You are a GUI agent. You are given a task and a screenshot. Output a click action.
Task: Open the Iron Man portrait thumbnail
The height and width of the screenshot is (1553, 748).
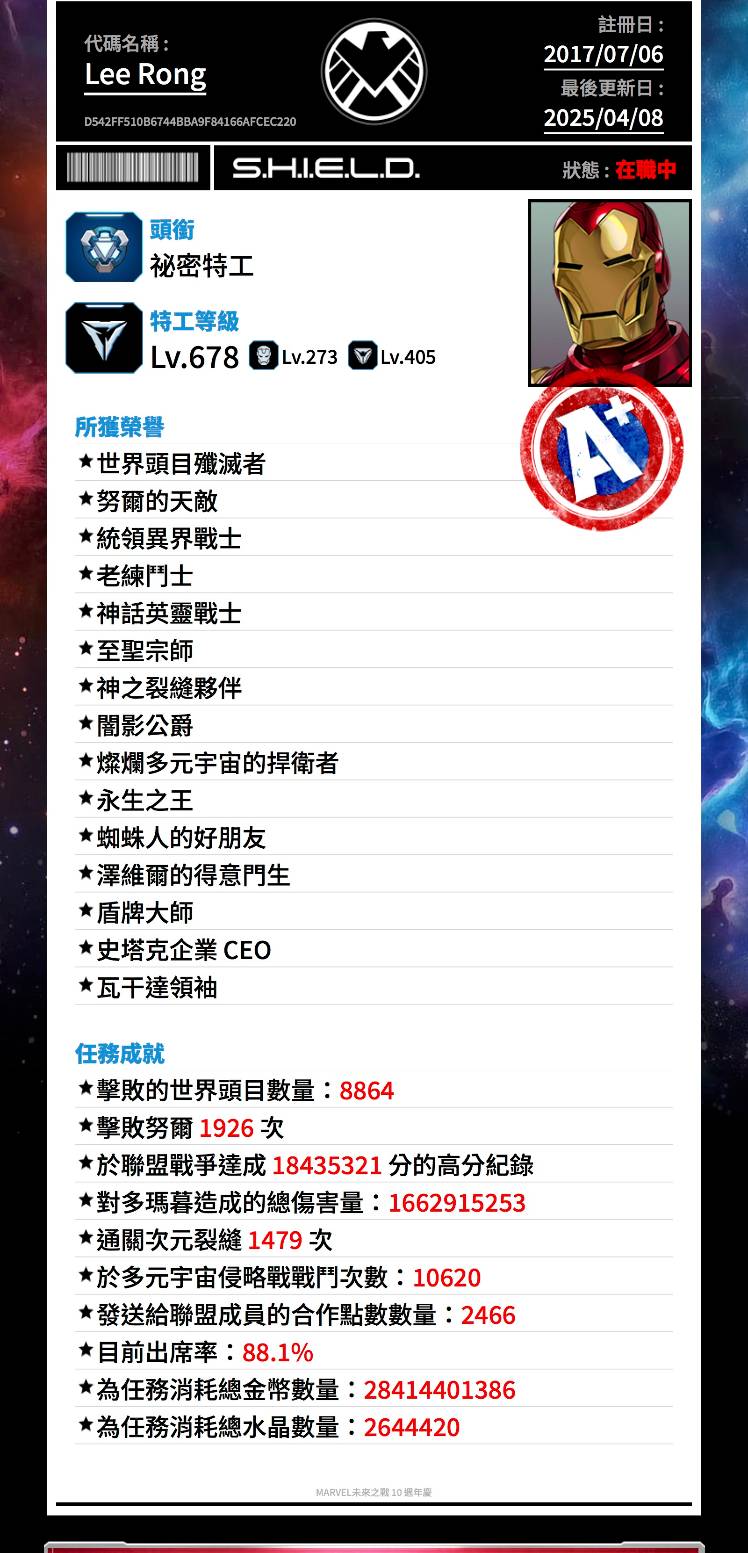[x=609, y=292]
